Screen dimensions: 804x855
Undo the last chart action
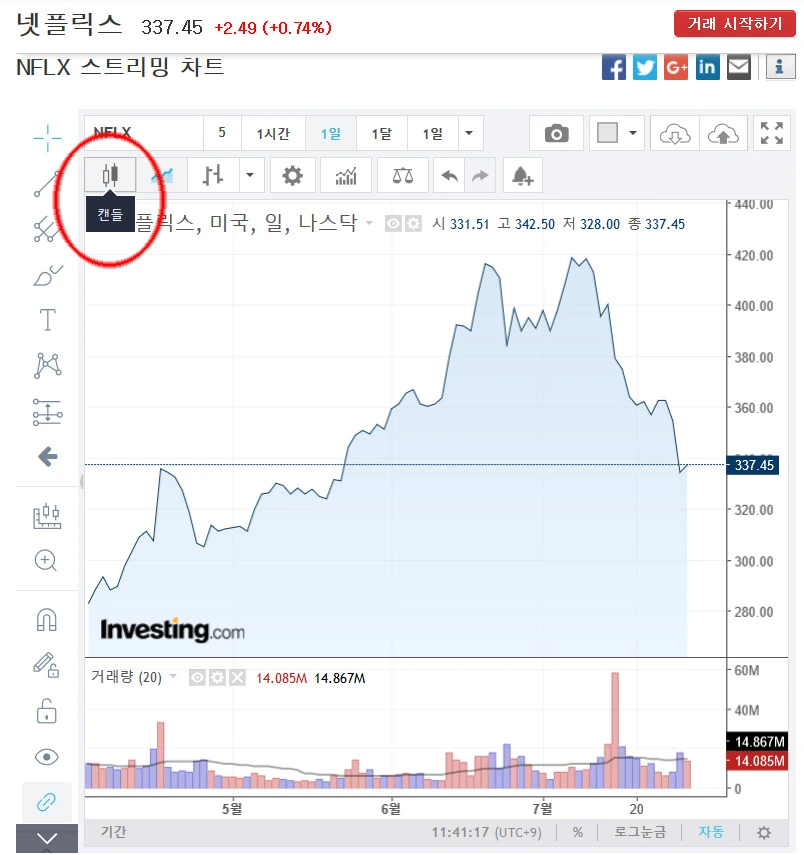click(449, 176)
